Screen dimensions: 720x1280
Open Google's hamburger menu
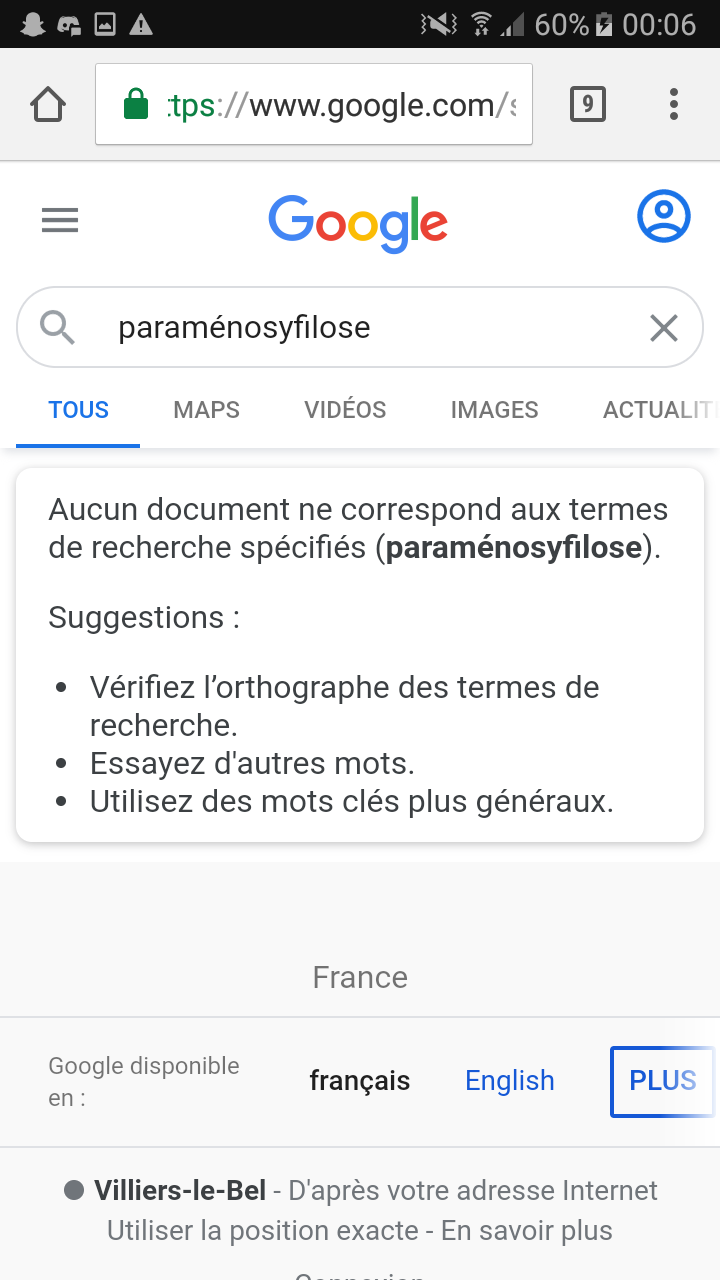(60, 220)
